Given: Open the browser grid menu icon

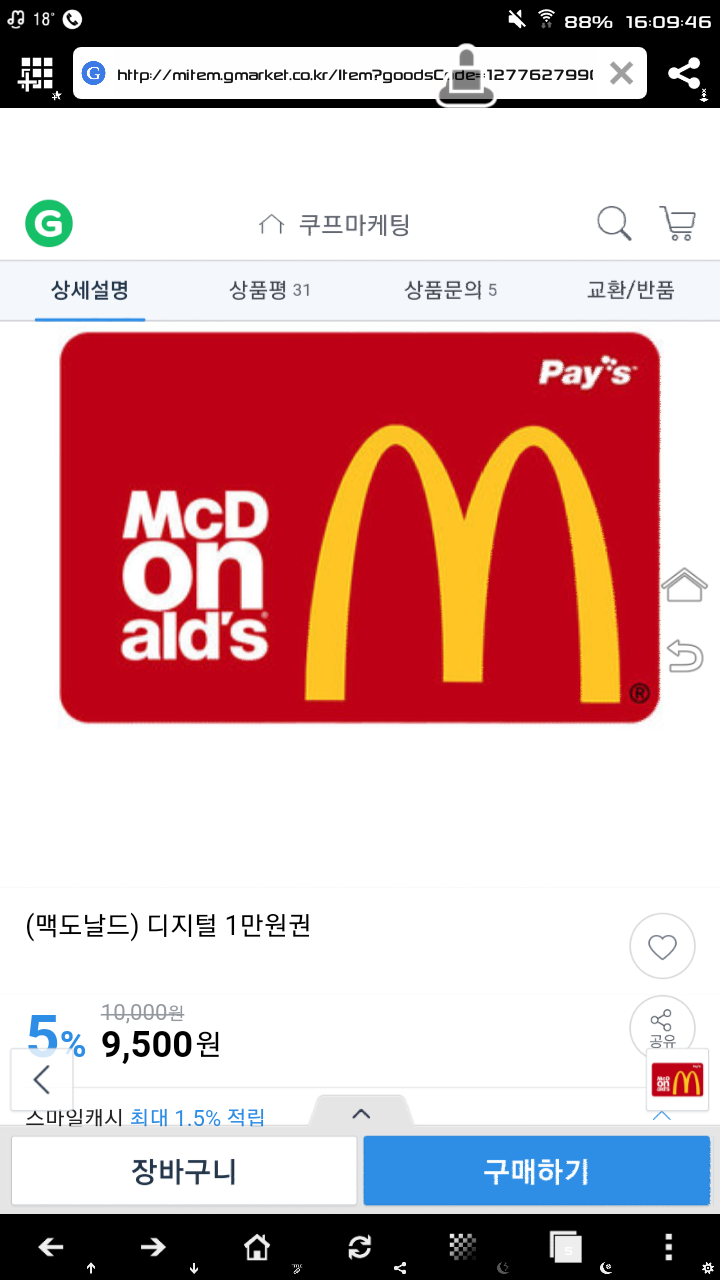Looking at the screenshot, I should tap(36, 73).
